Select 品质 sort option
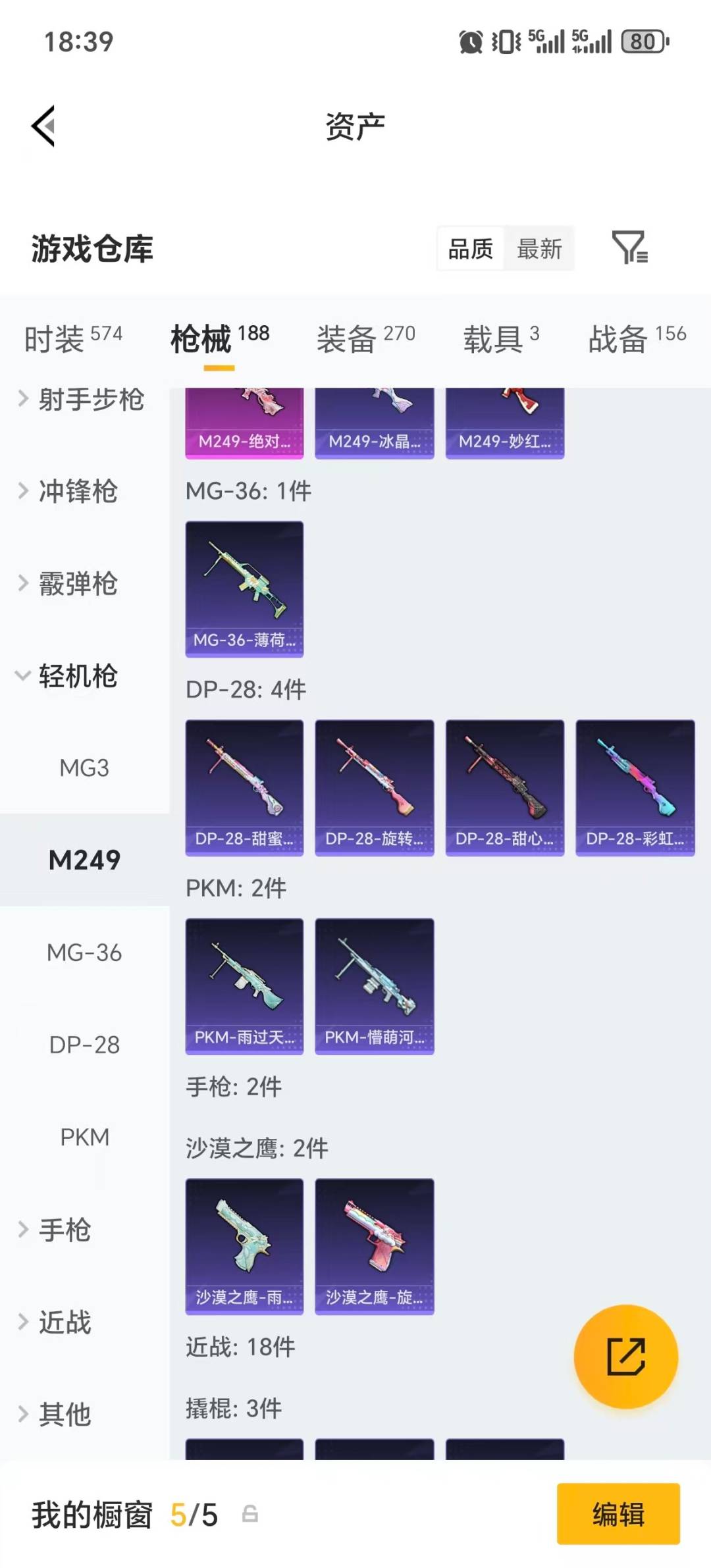The image size is (711, 1568). pos(469,248)
